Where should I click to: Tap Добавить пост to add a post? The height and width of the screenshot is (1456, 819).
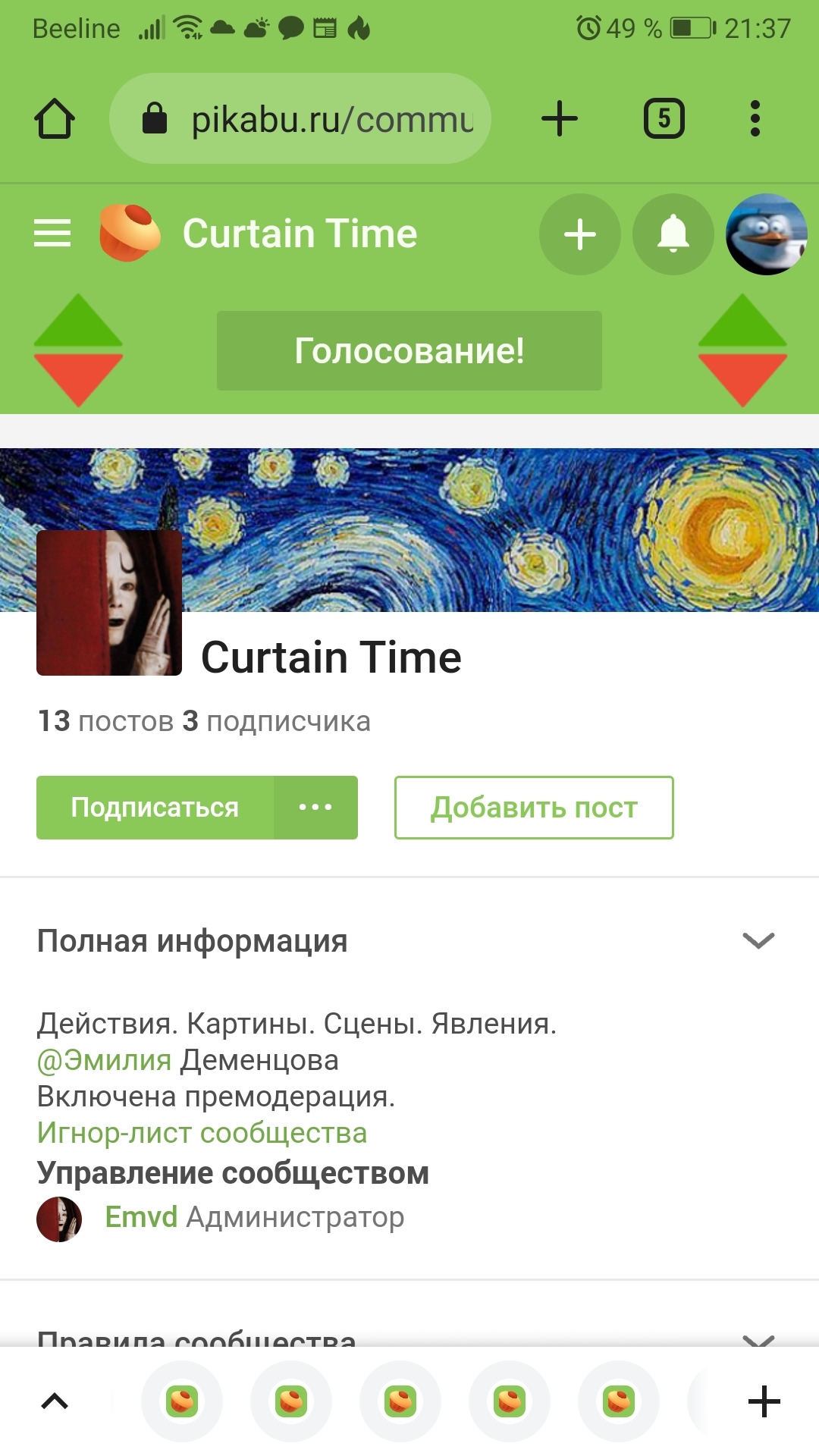[534, 808]
